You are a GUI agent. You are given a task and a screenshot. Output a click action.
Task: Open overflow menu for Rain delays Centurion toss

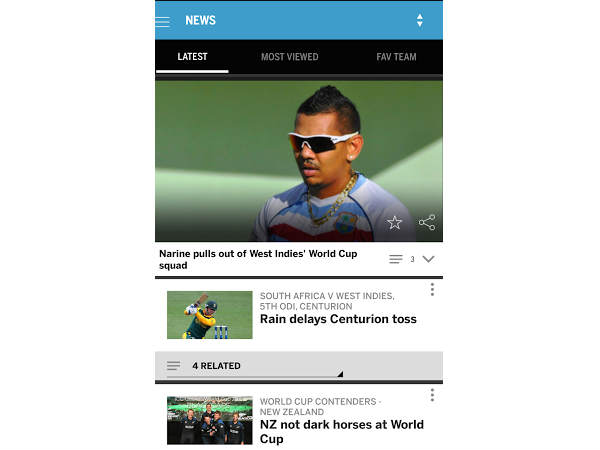pyautogui.click(x=432, y=290)
